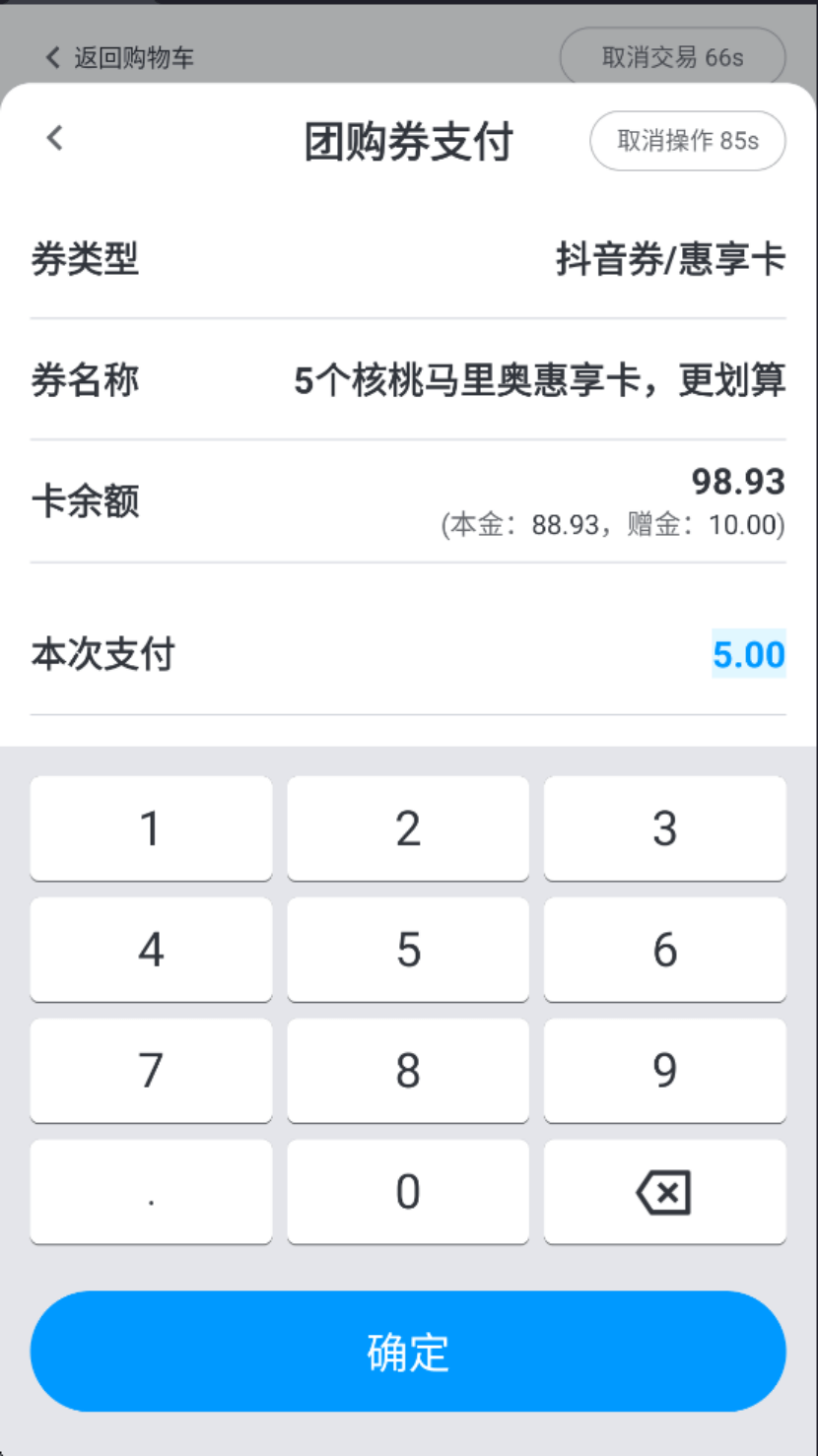Image resolution: width=818 pixels, height=1456 pixels.
Task: Enter digit 0 on the keypad
Action: (x=408, y=1192)
